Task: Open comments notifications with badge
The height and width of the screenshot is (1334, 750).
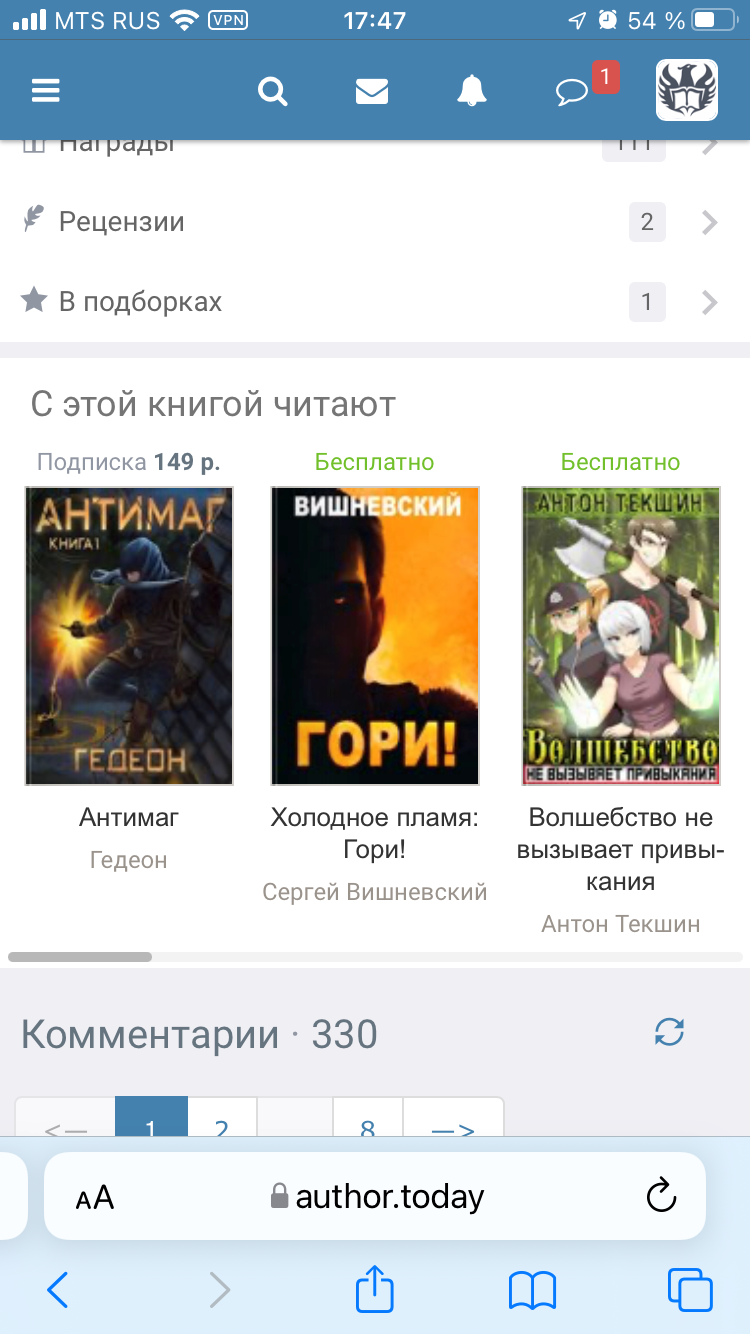Action: coord(574,92)
